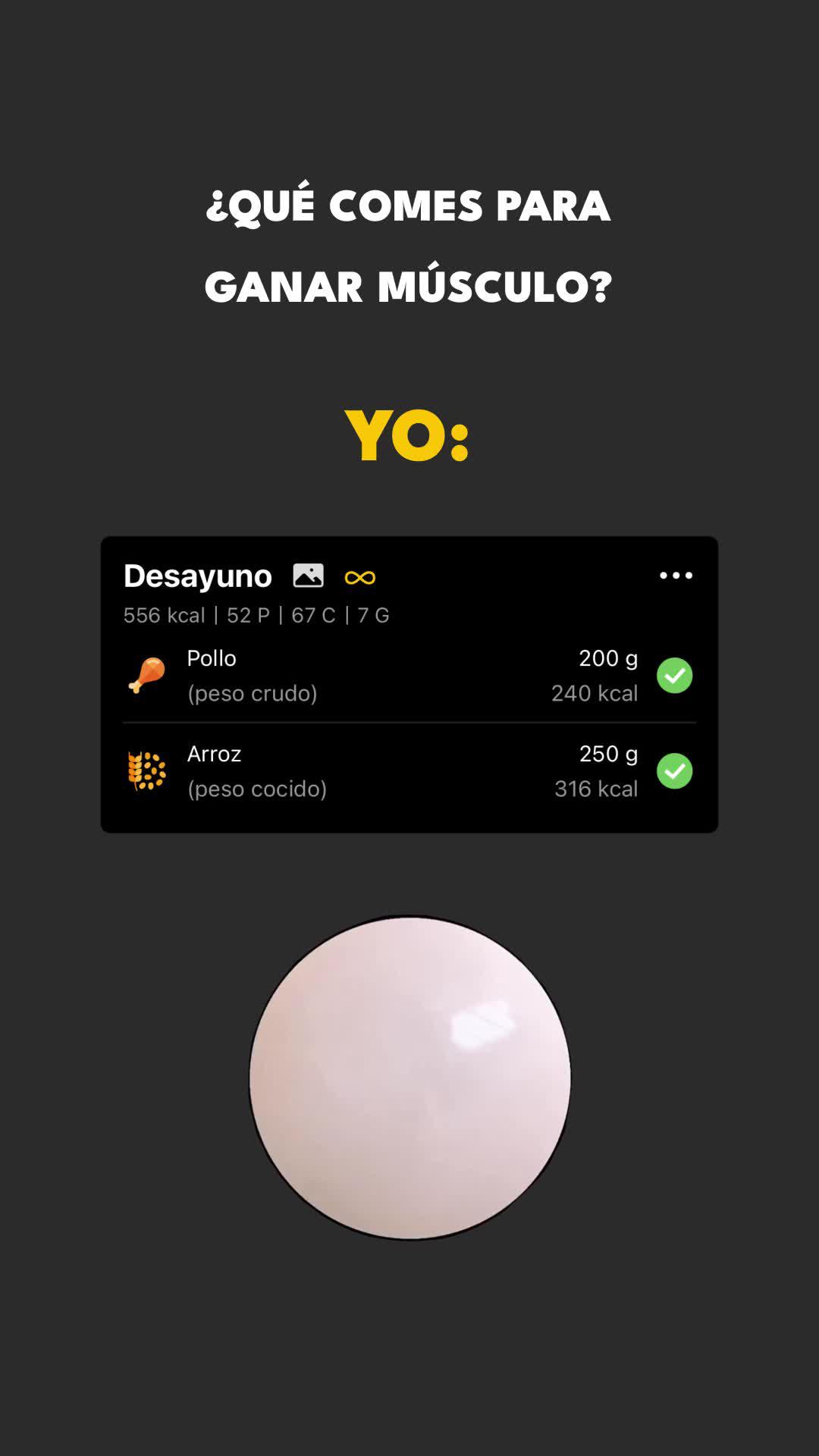Click the green checkmark icon beside Arroz
This screenshot has height=1456, width=819.
674,771
